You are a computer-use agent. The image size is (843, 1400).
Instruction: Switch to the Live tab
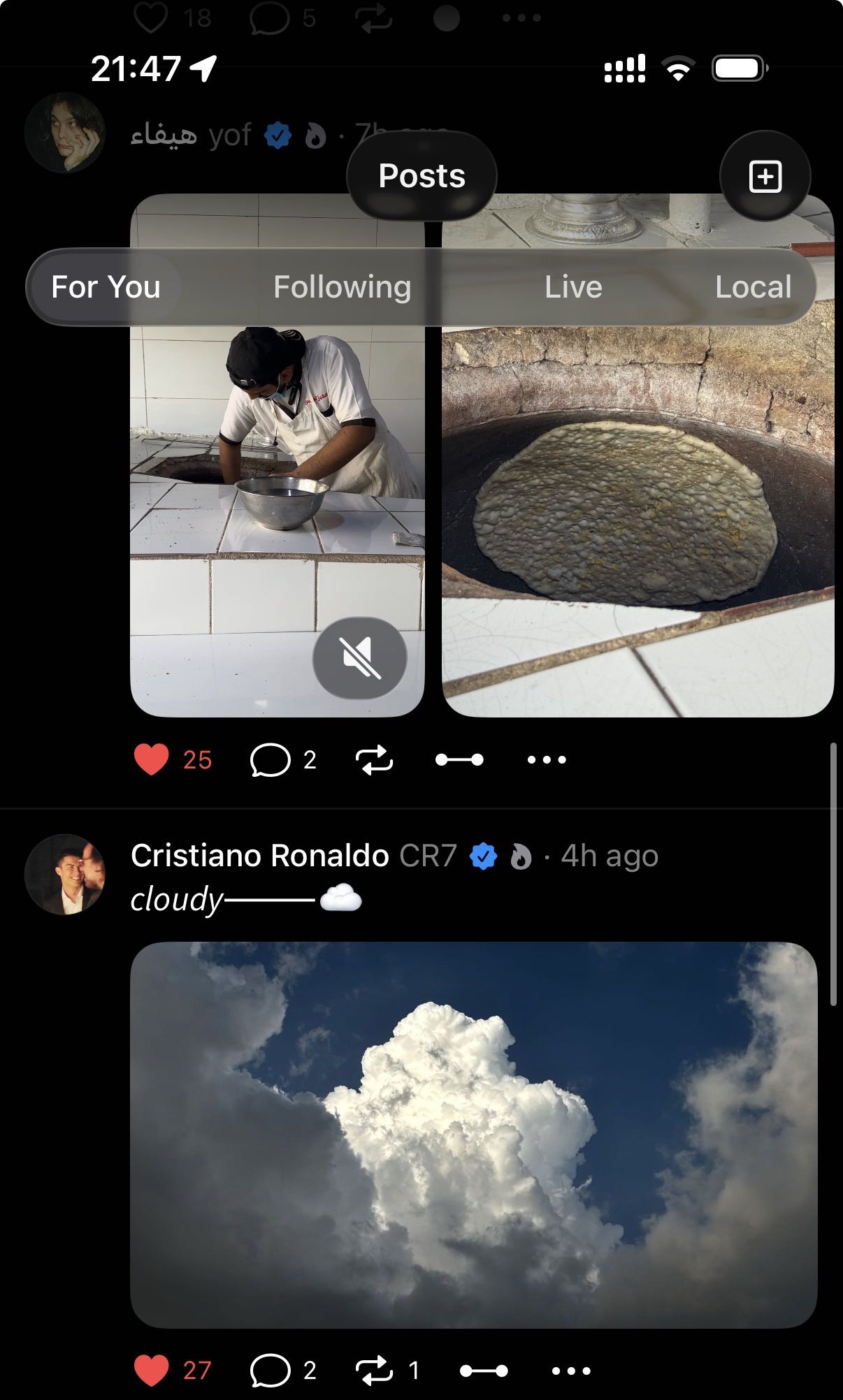click(x=573, y=287)
